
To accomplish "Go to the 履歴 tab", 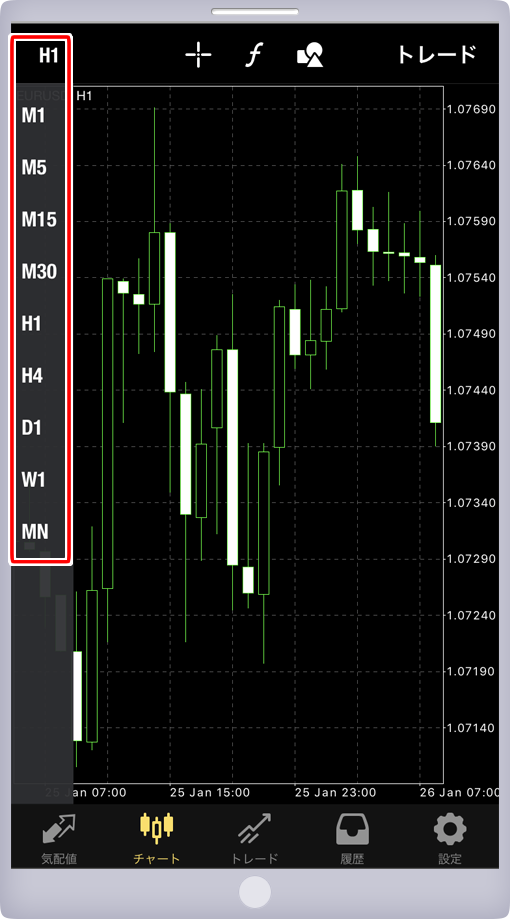I will point(352,838).
